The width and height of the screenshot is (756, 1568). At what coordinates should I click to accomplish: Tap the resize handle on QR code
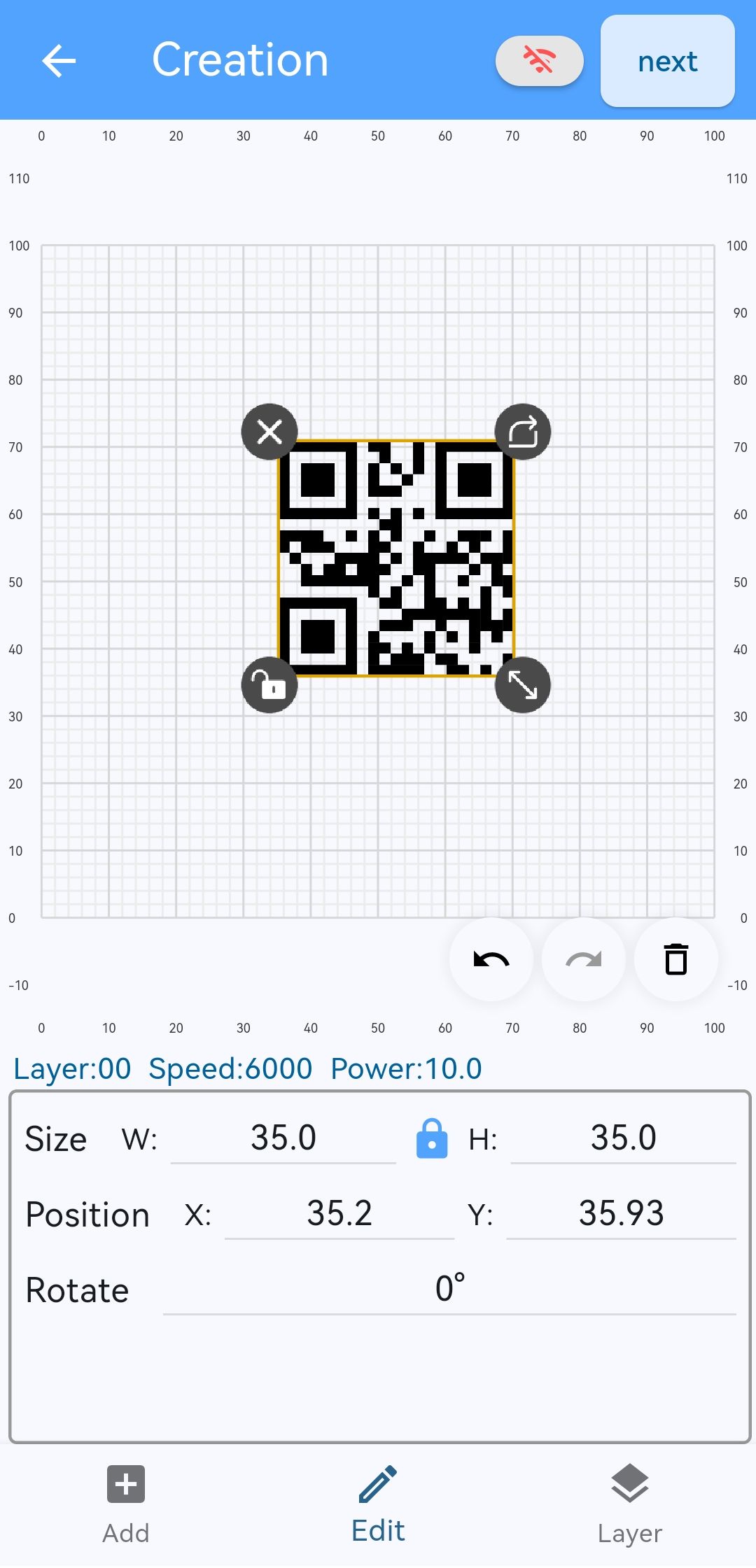[523, 685]
